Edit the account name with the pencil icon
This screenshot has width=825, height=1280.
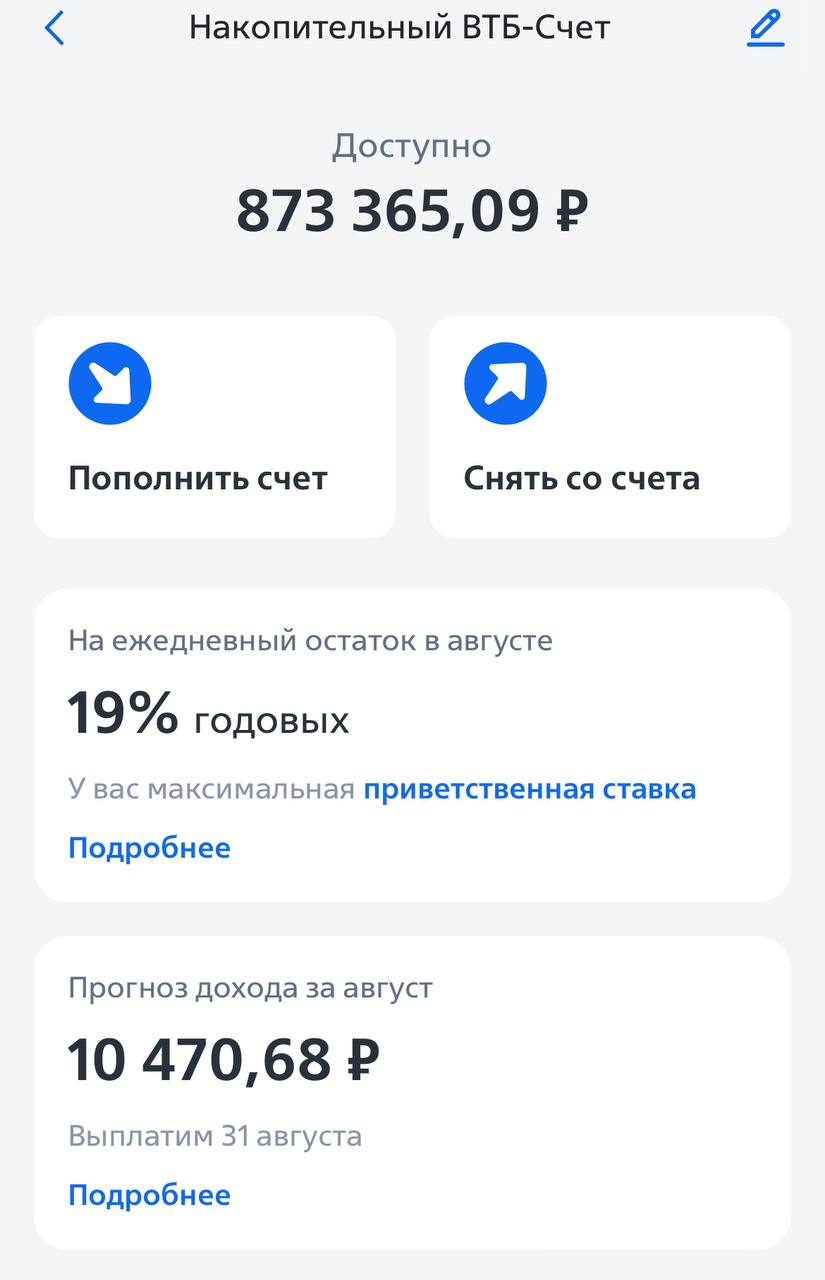point(765,28)
